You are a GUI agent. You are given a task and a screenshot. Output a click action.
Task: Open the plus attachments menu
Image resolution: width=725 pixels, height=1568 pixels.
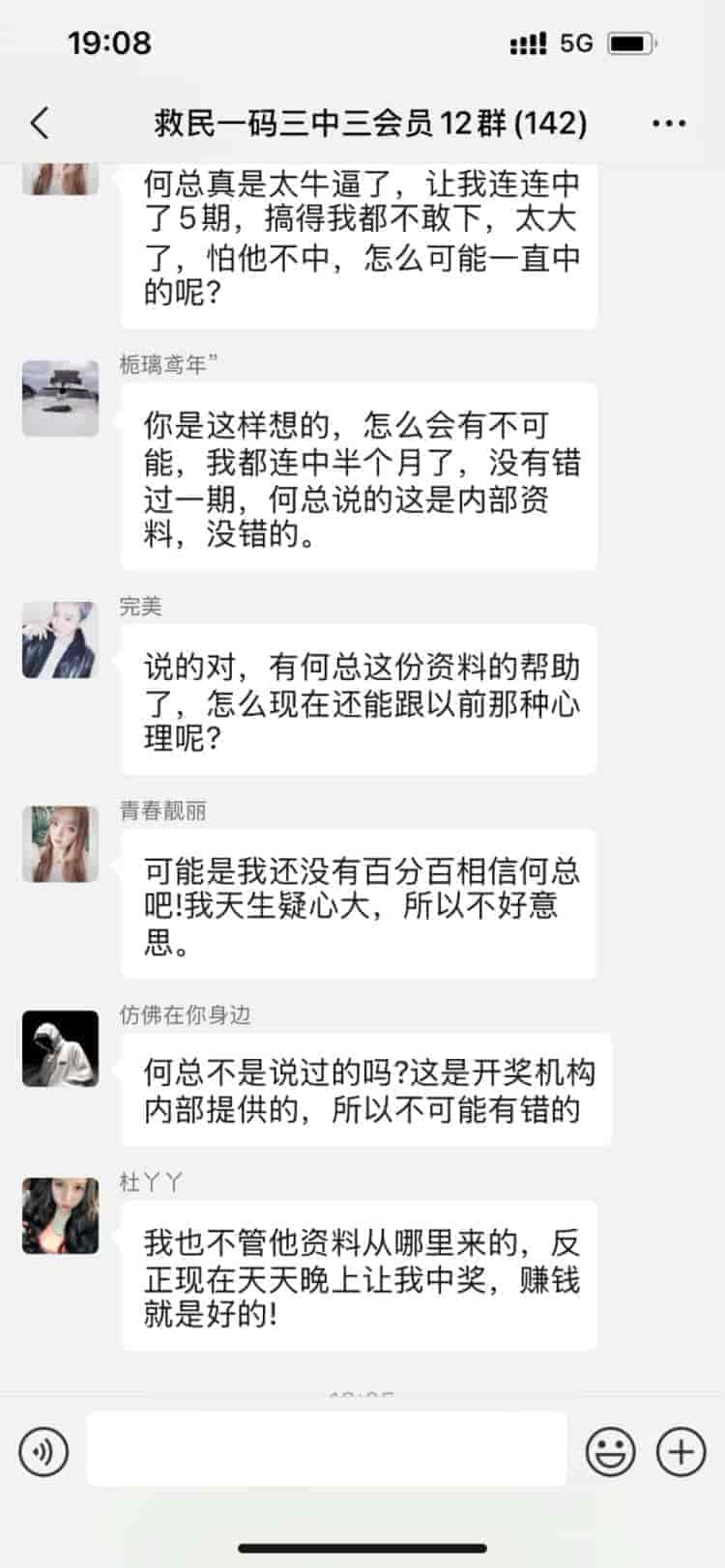coord(681,1451)
